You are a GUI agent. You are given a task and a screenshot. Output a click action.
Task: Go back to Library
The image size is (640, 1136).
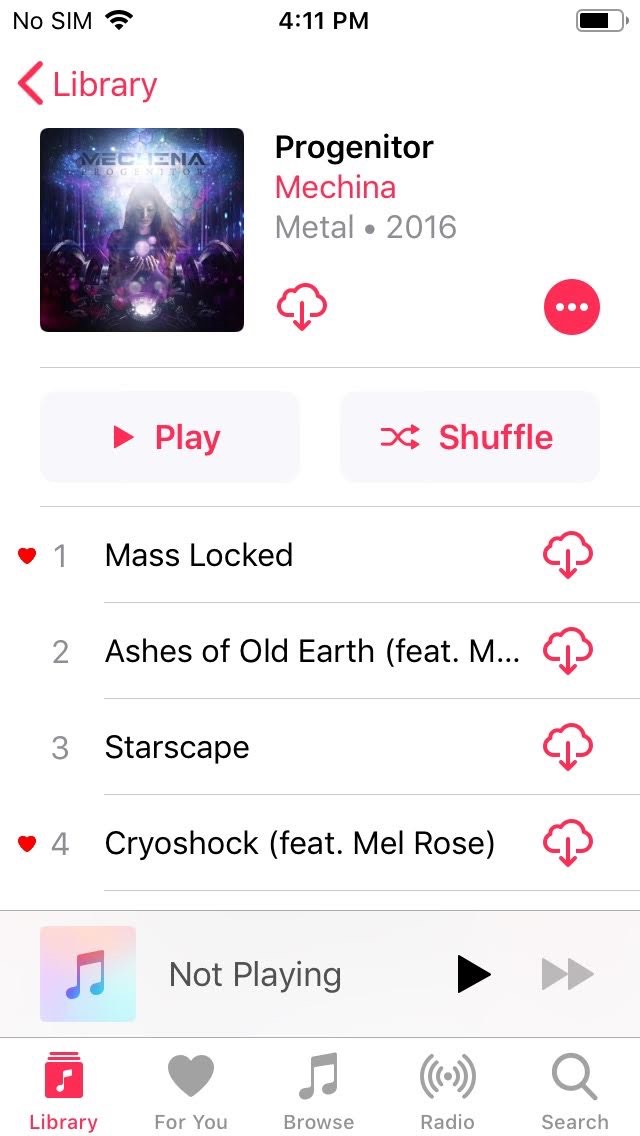click(x=88, y=84)
